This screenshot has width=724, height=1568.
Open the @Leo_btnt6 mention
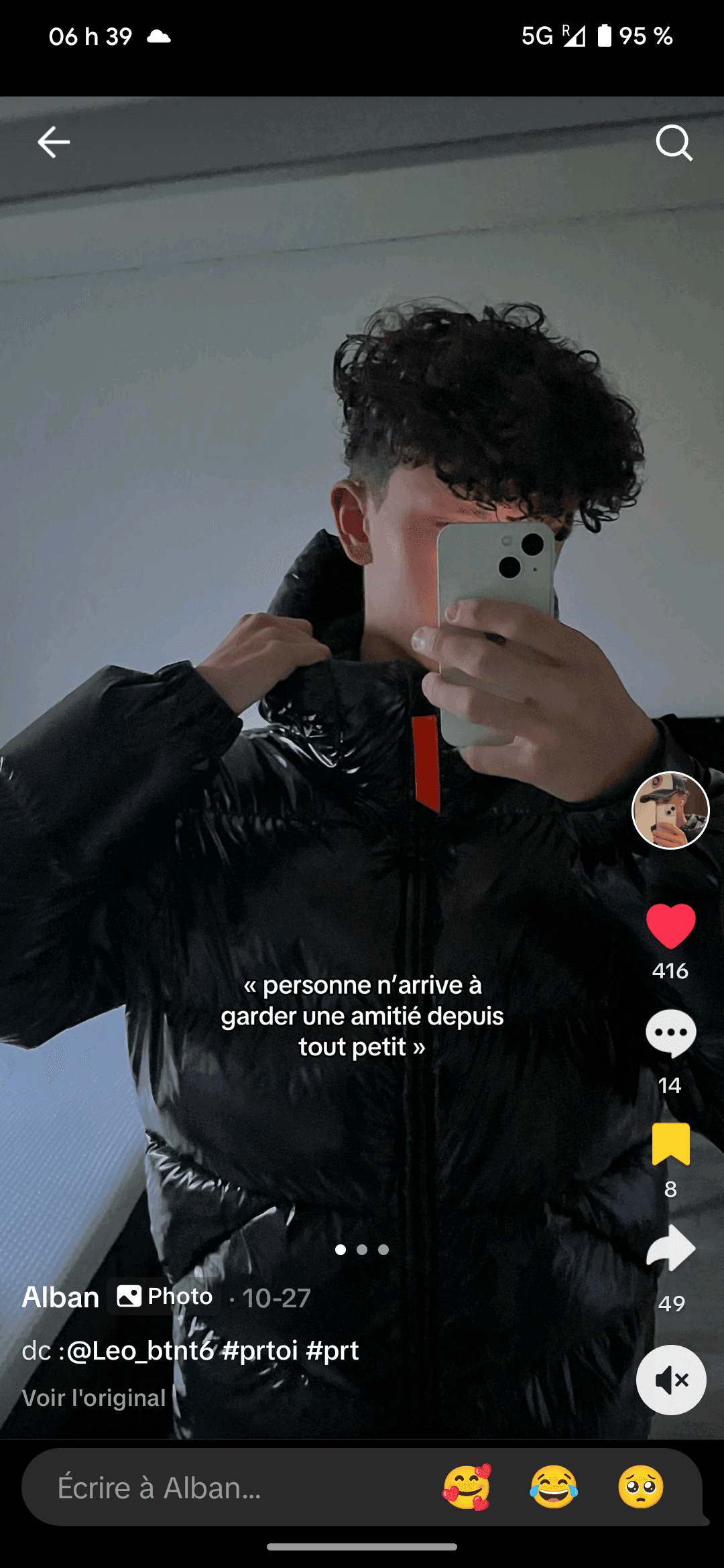140,1350
